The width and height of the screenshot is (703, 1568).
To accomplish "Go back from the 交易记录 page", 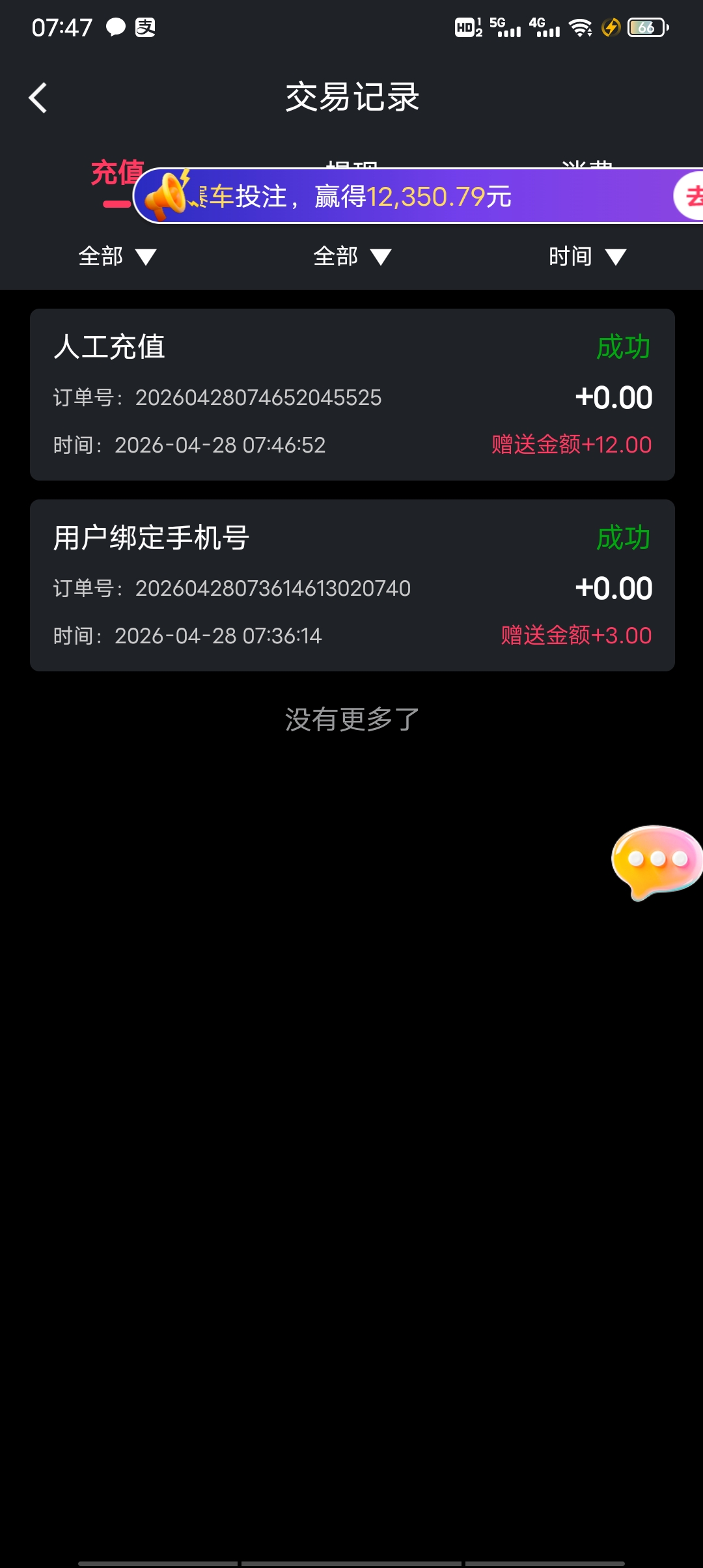I will 38,98.
